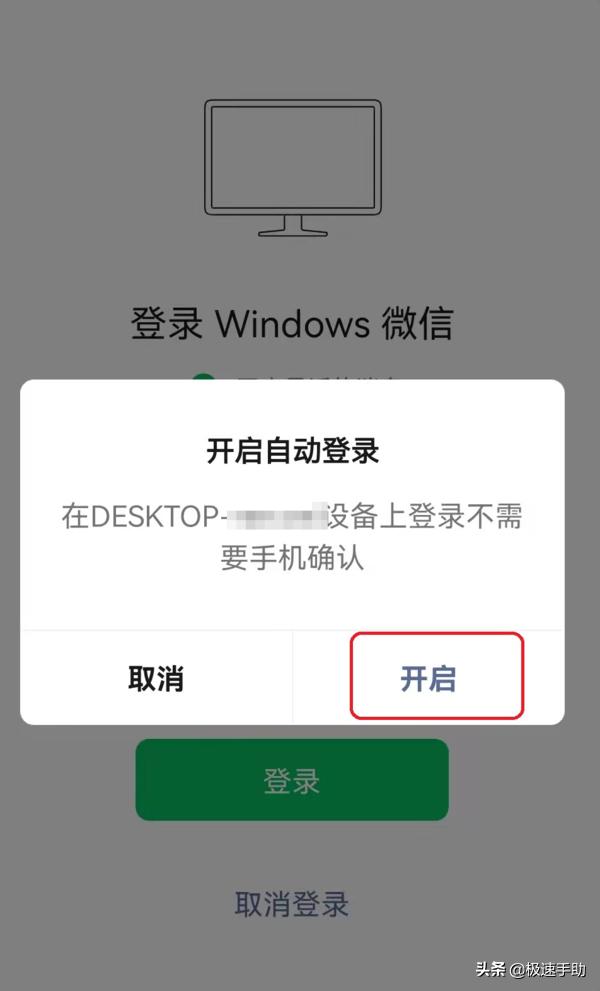Image resolution: width=600 pixels, height=991 pixels.
Task: Tap 取消 to dismiss the dialog
Action: coord(156,678)
